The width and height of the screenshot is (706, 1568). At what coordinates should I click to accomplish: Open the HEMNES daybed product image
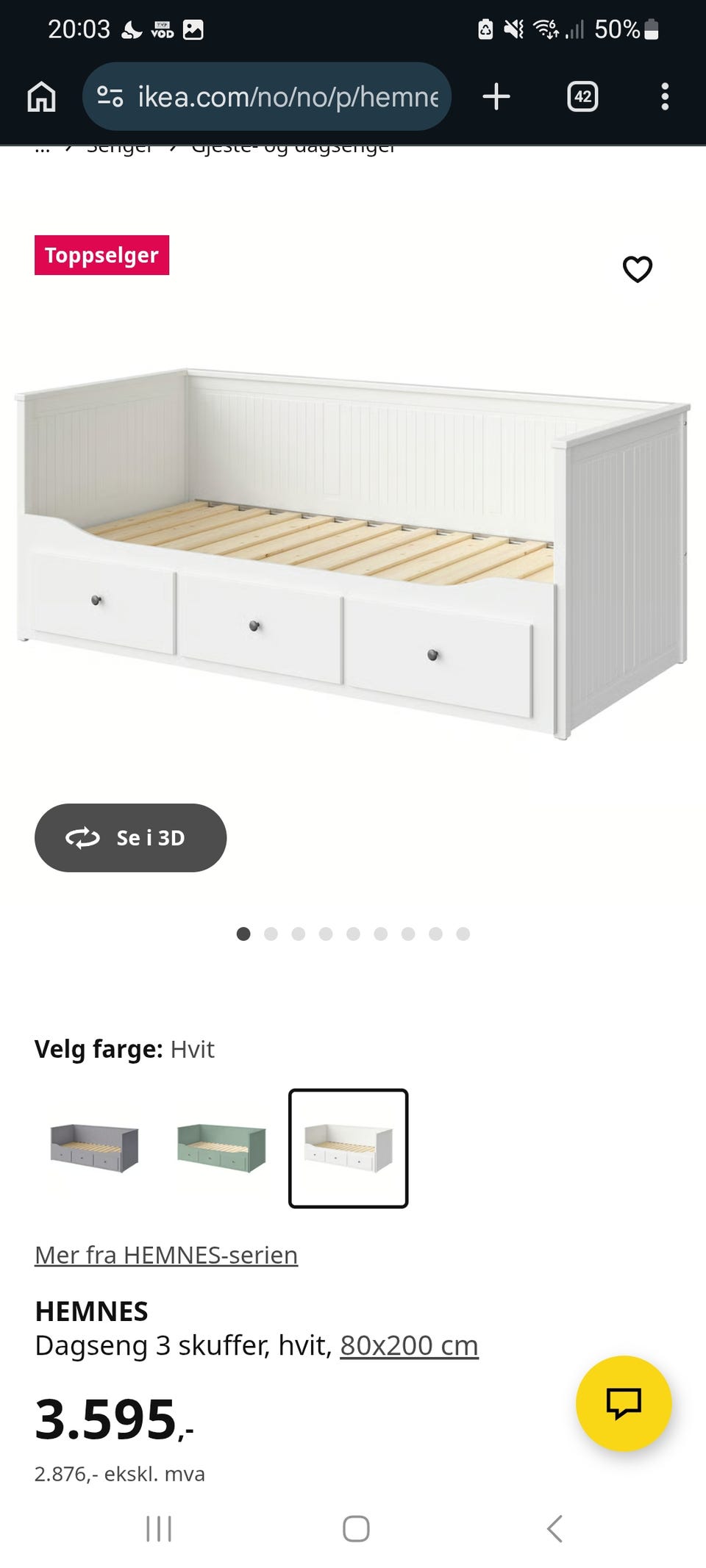pyautogui.click(x=353, y=554)
